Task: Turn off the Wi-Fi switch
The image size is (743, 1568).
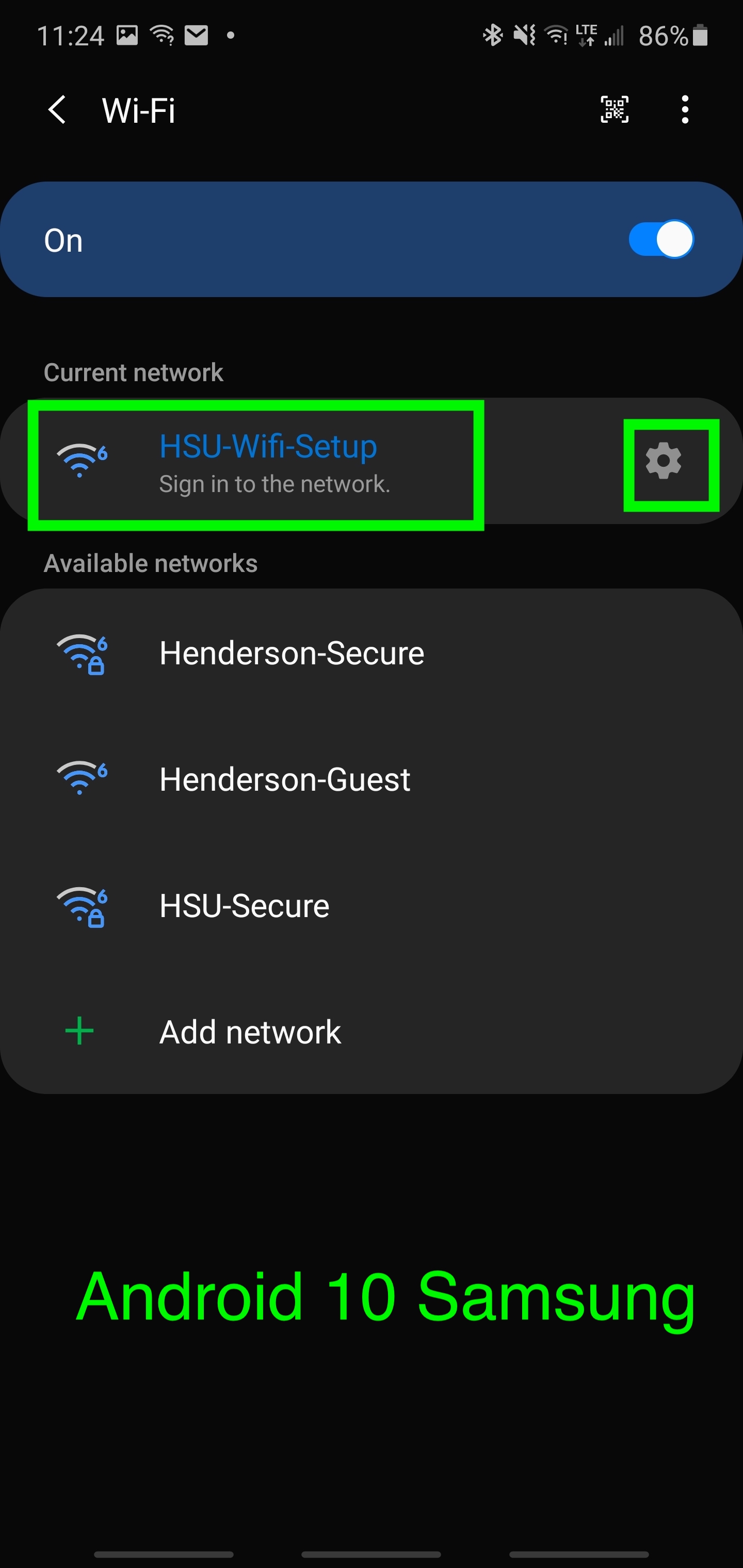Action: 661,239
